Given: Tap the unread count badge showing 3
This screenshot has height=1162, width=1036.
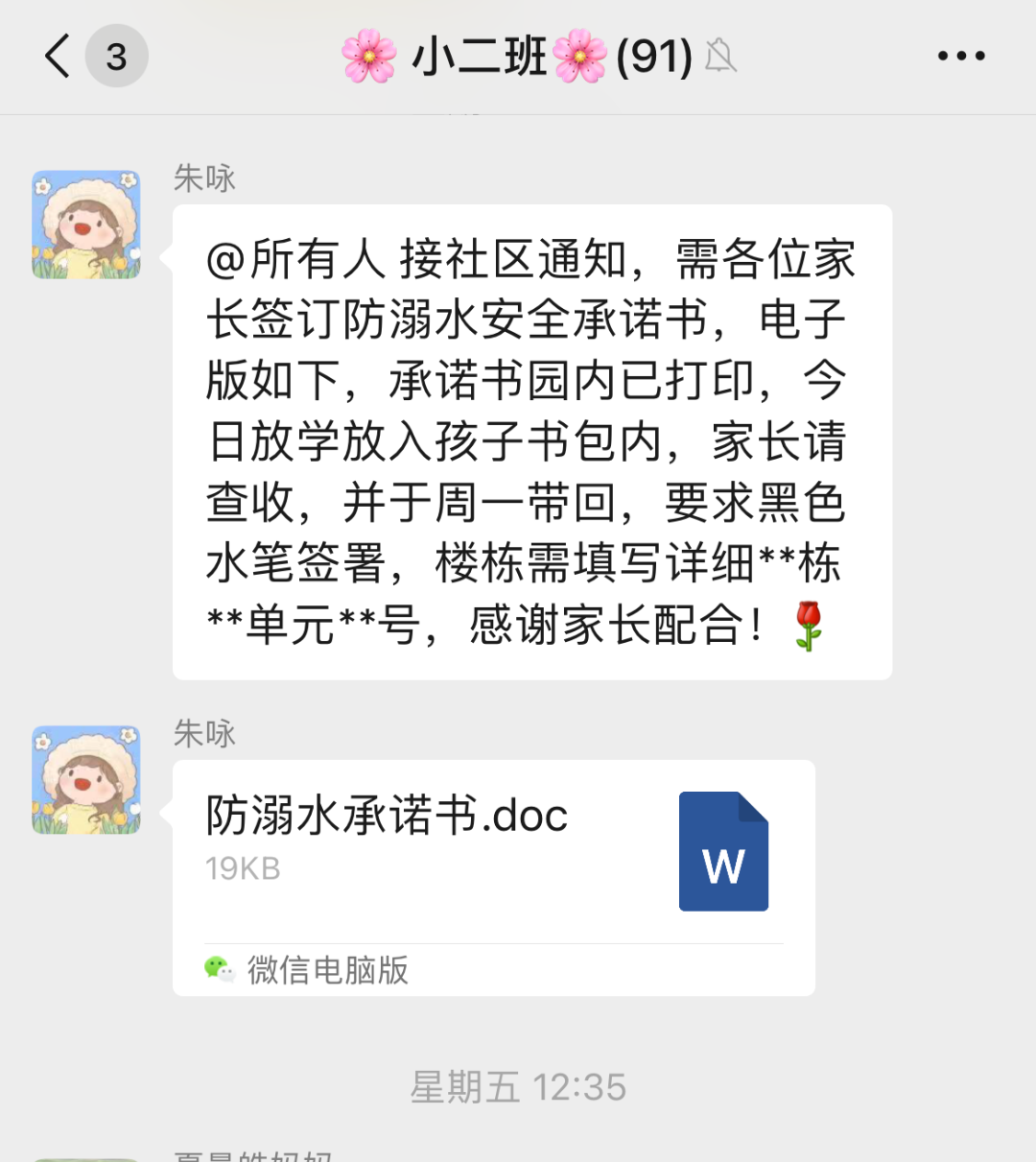Looking at the screenshot, I should point(116,57).
